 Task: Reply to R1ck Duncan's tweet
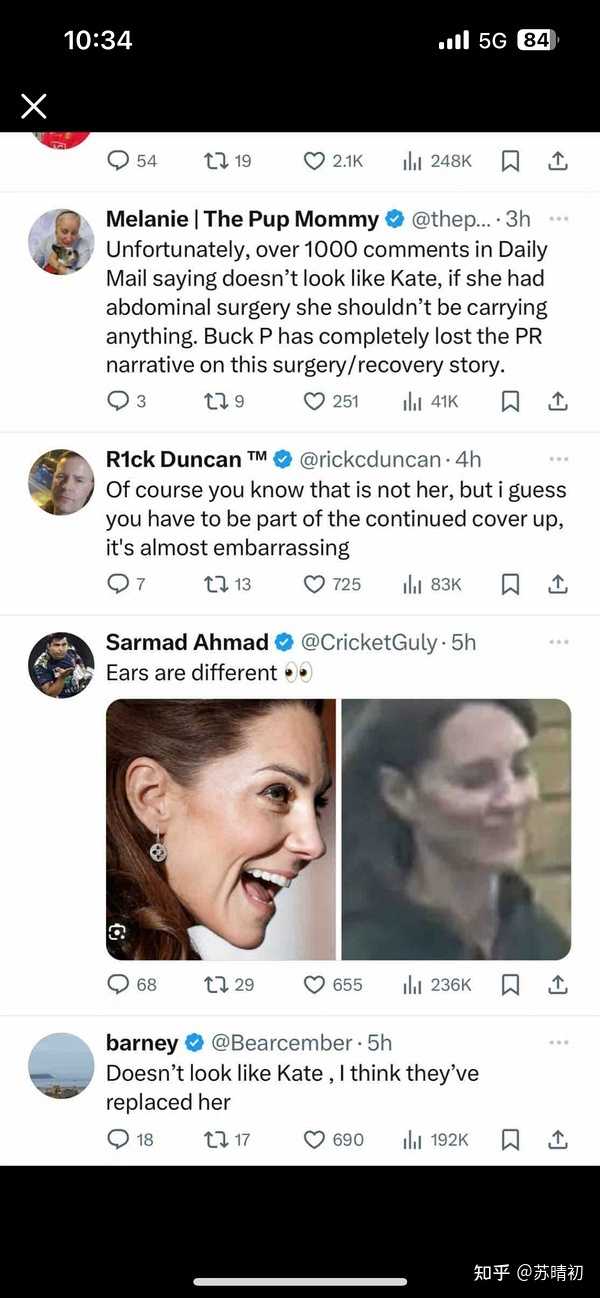click(126, 584)
